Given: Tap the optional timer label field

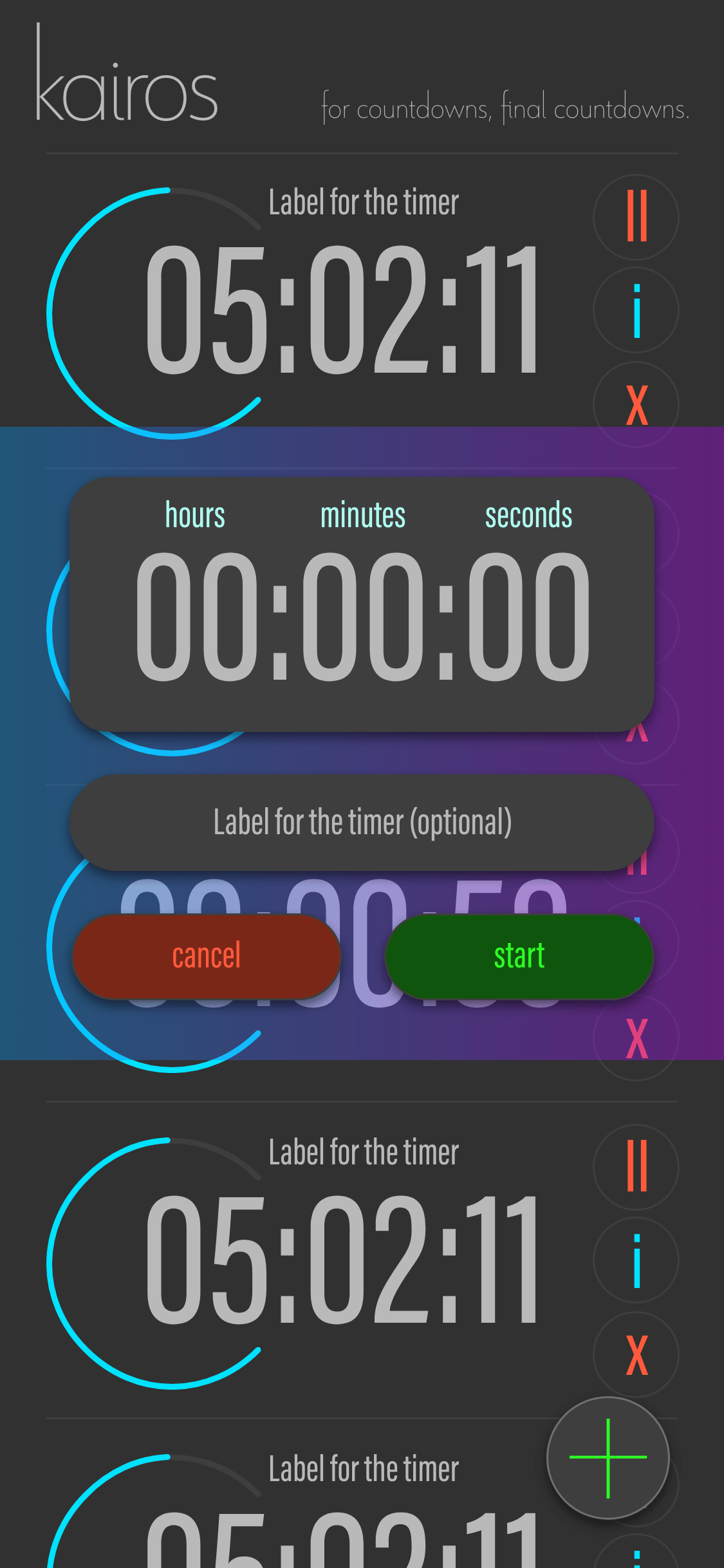Looking at the screenshot, I should [x=362, y=823].
